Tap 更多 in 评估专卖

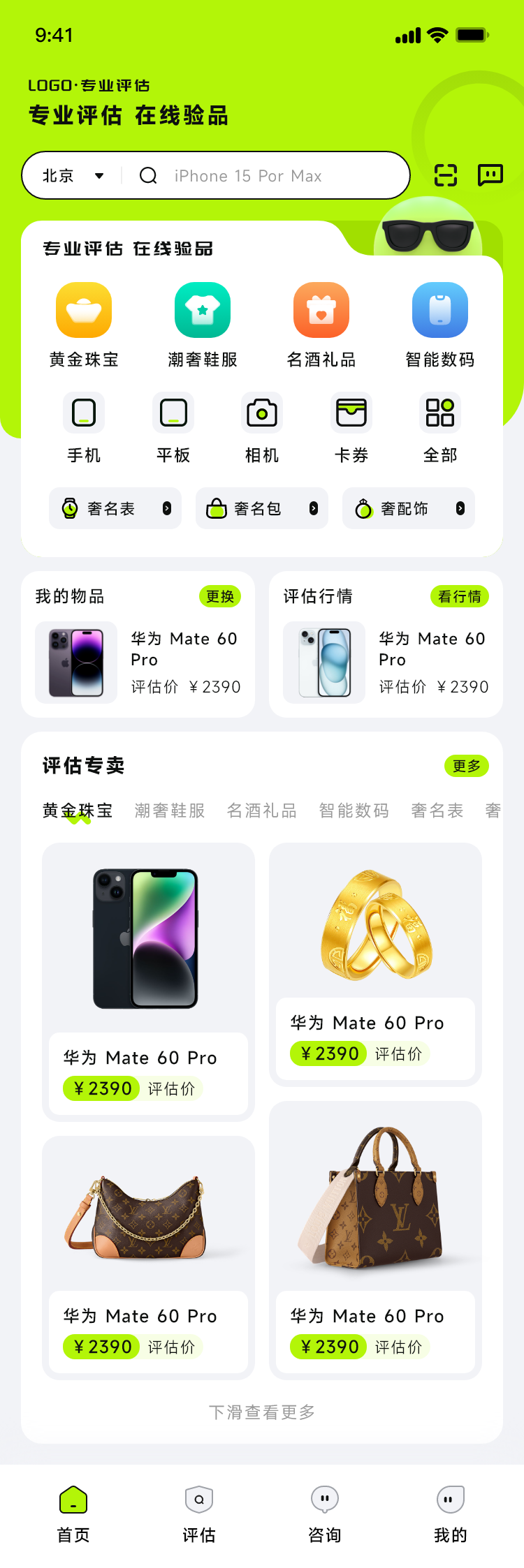(467, 766)
